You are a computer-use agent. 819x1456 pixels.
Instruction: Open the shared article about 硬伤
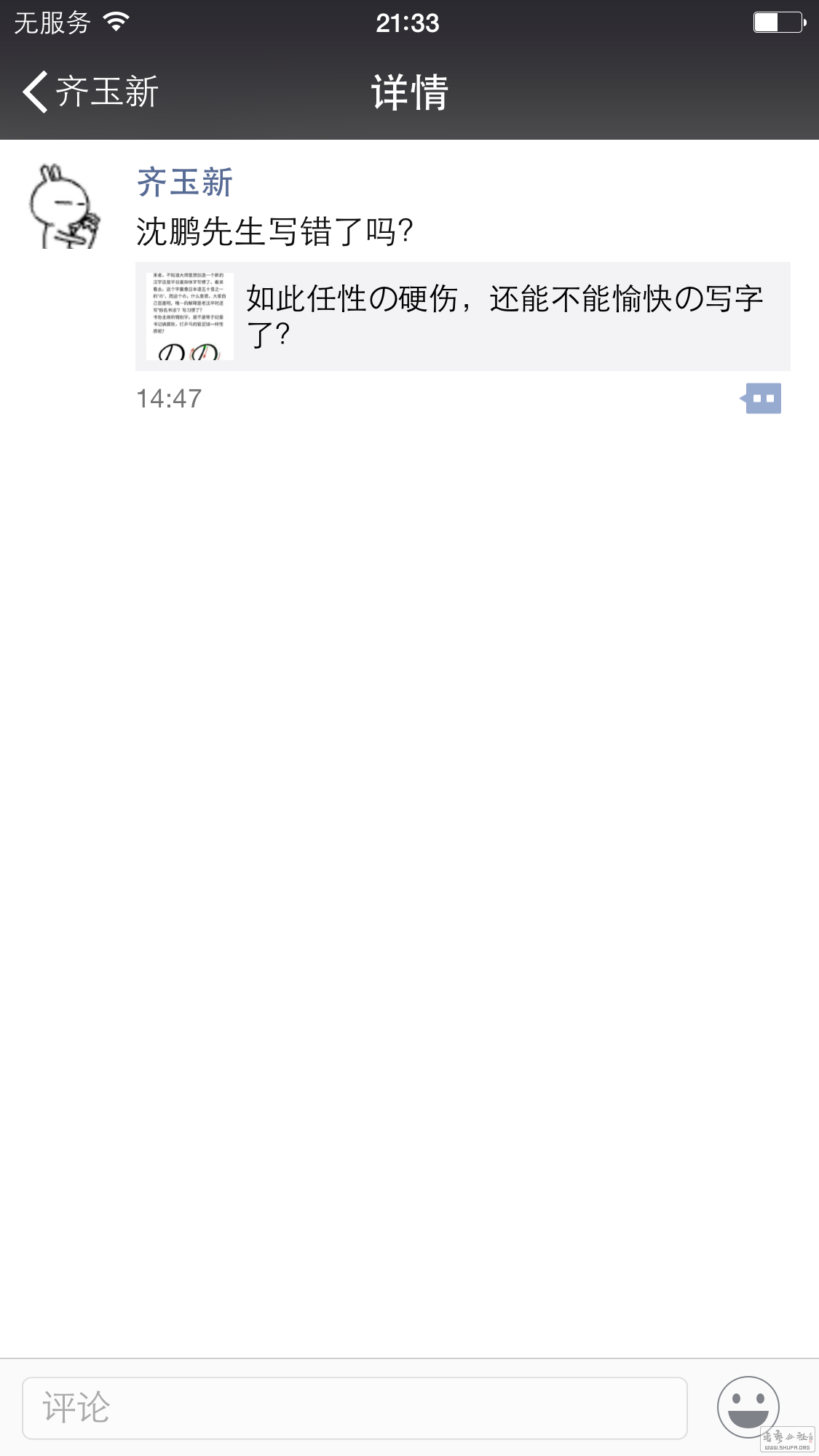pos(463,317)
